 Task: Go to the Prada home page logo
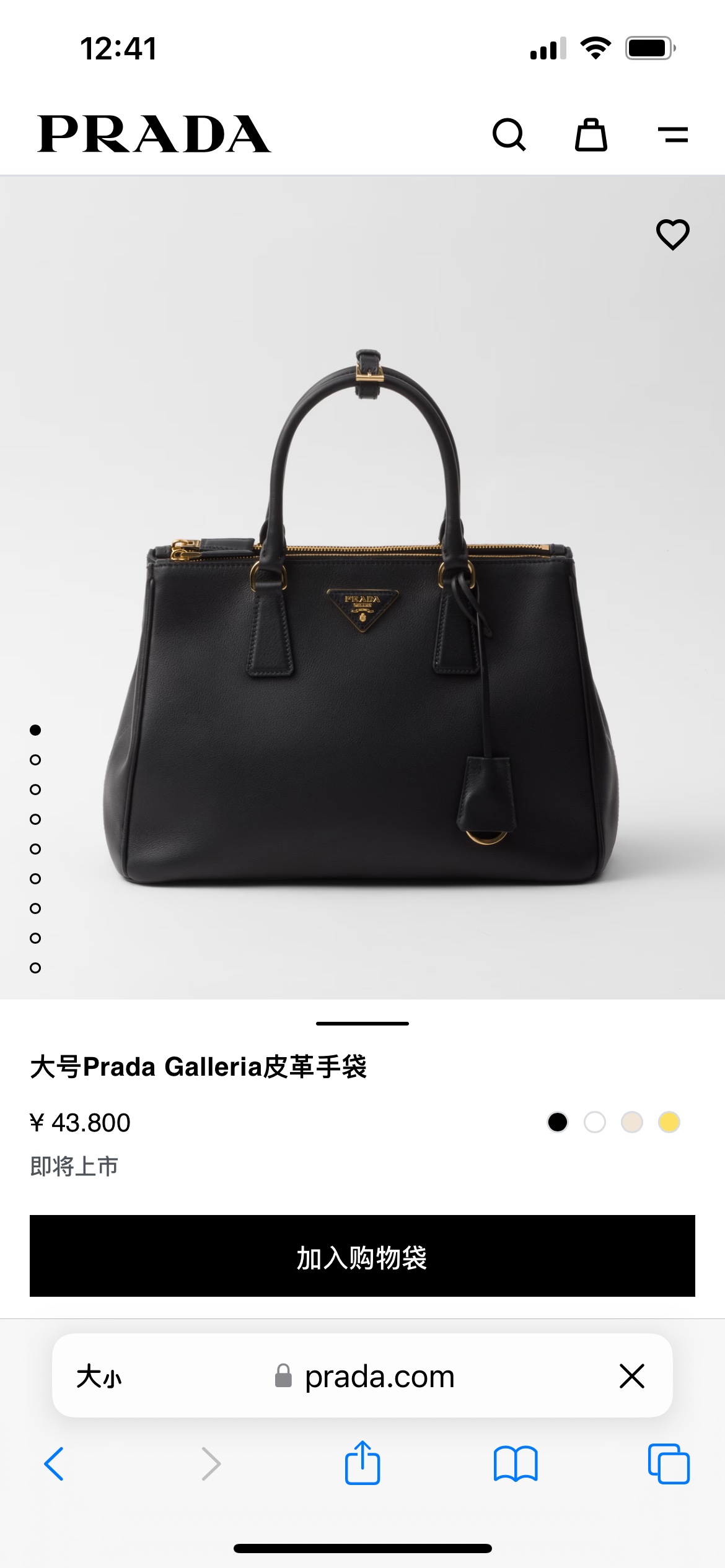pos(154,134)
